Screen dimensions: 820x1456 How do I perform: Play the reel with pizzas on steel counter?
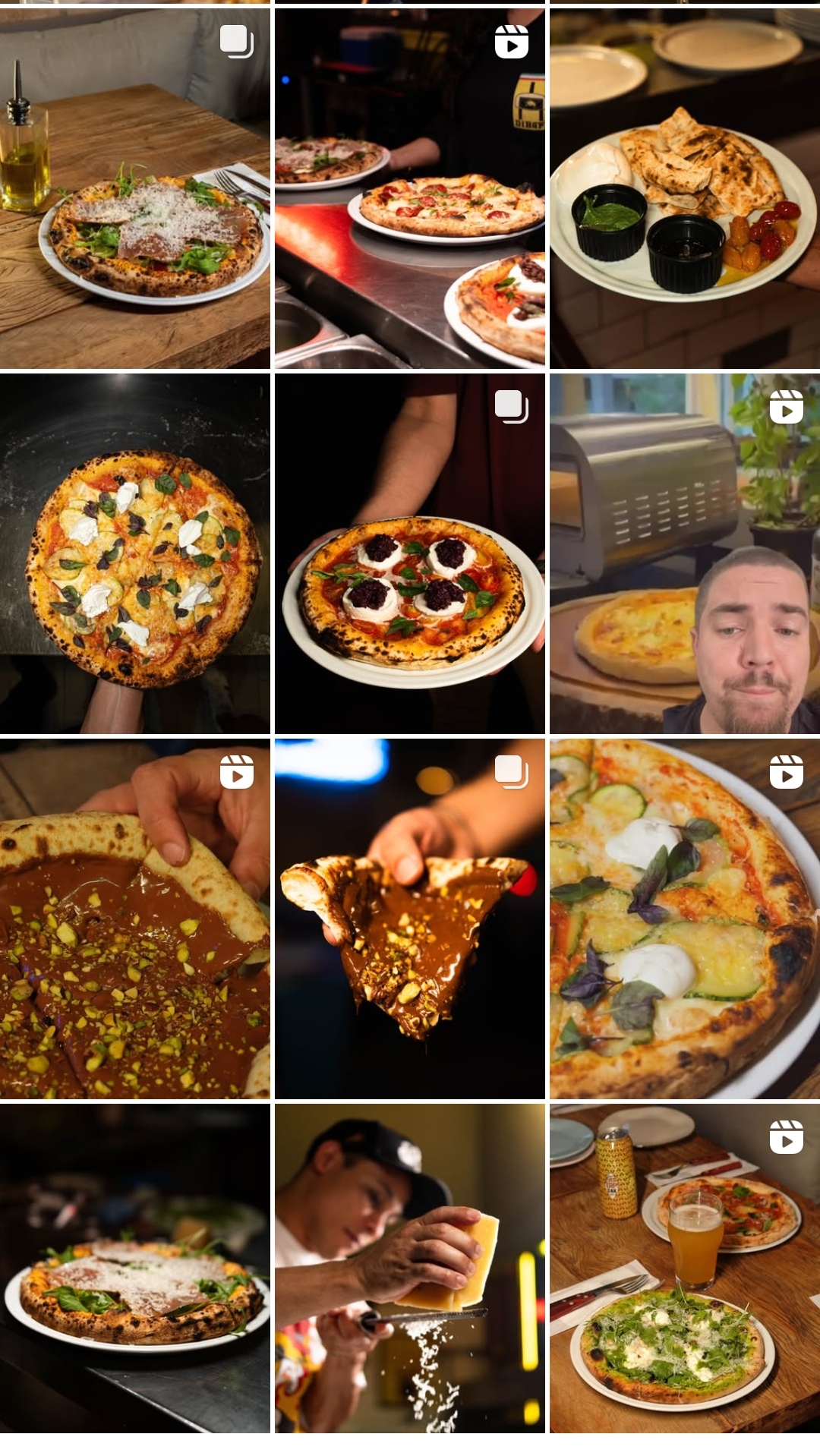click(x=410, y=188)
